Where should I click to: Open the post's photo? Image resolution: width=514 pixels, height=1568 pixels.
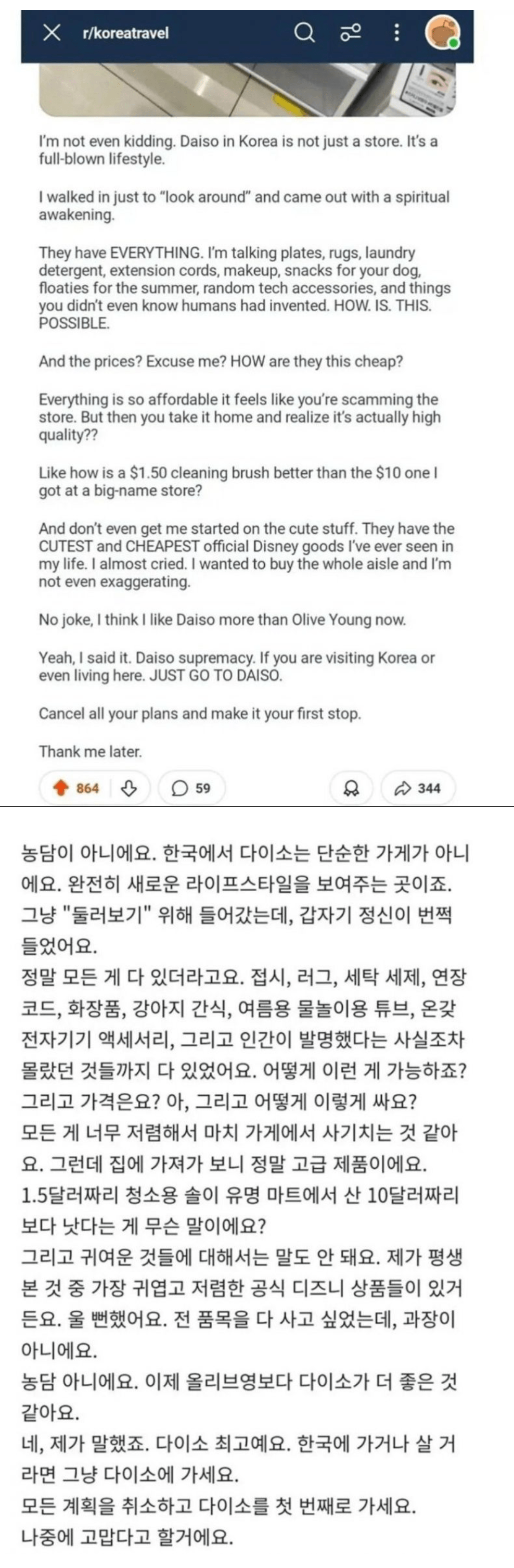247,90
